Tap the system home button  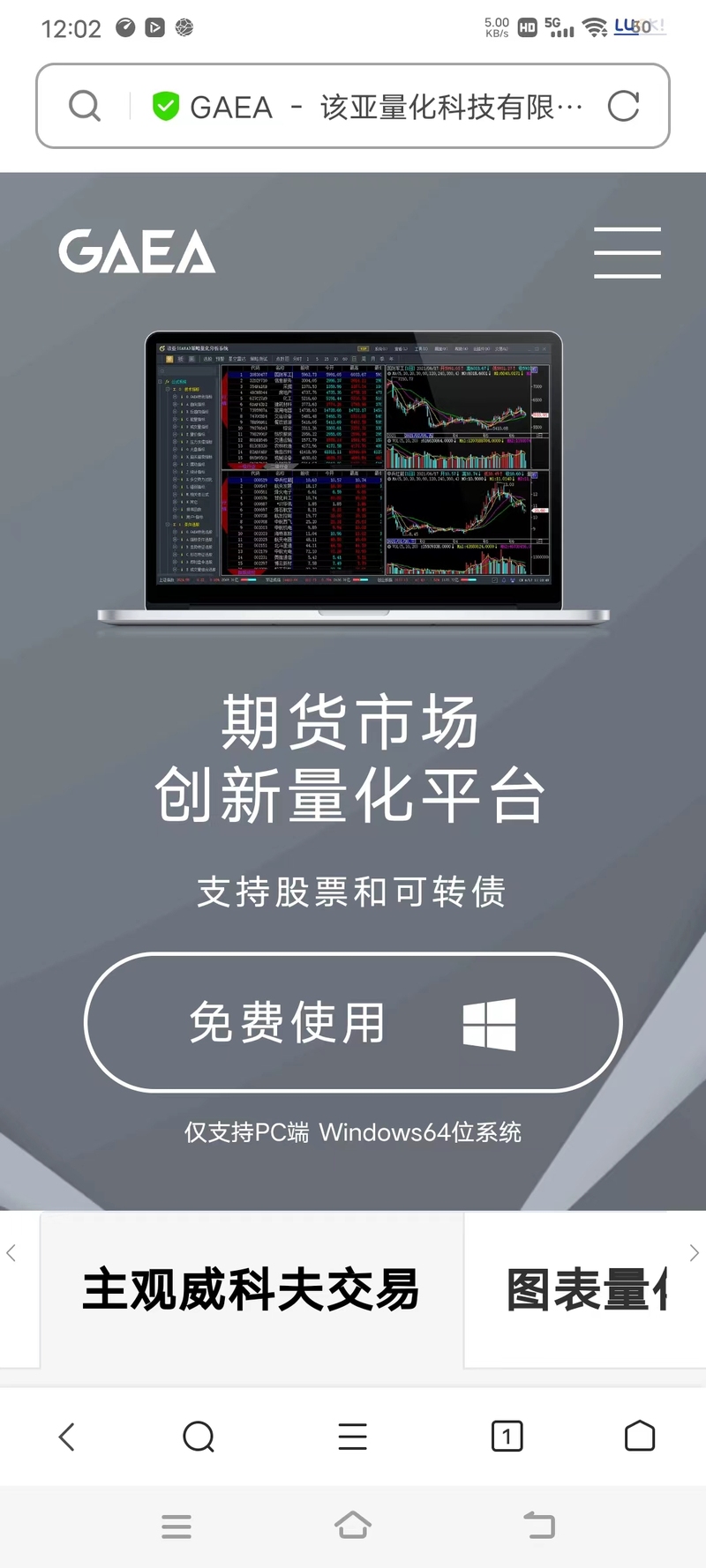(x=353, y=1526)
